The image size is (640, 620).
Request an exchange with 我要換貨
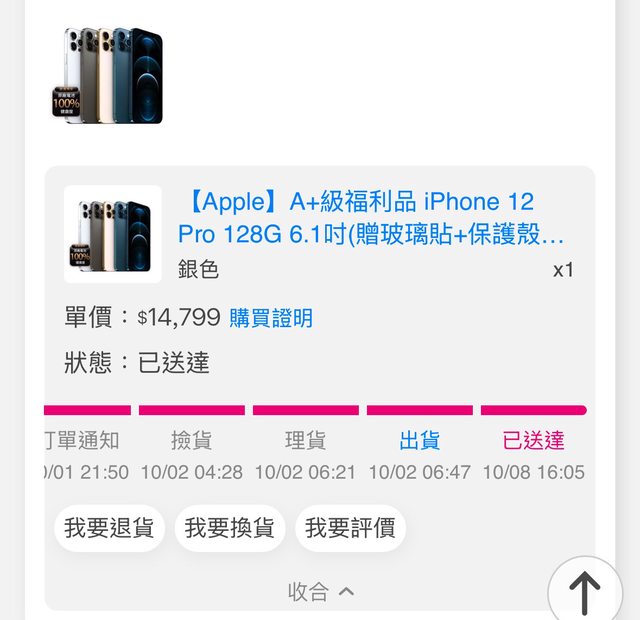230,528
